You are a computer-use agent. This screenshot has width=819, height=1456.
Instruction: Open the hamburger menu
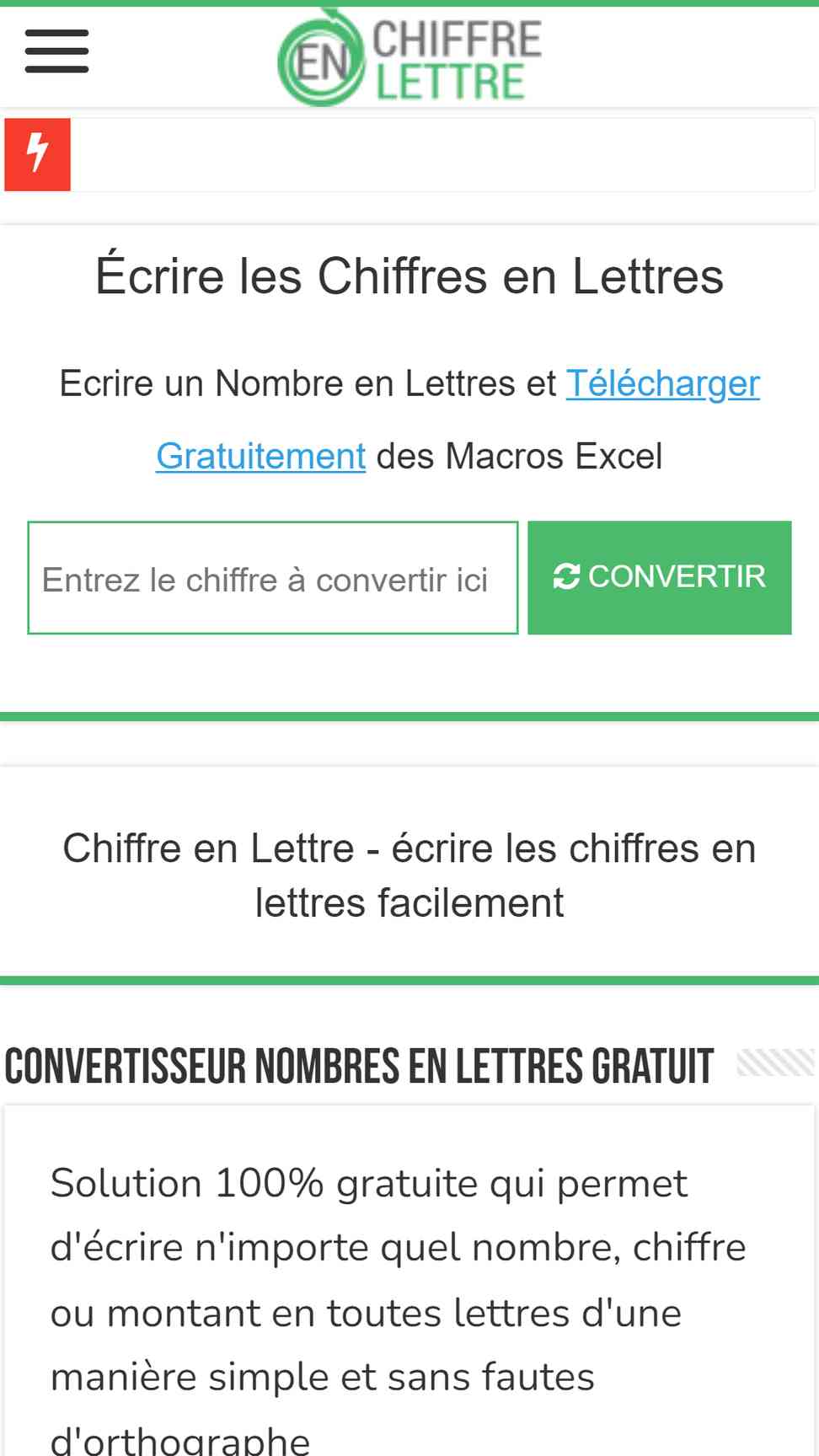pyautogui.click(x=56, y=51)
